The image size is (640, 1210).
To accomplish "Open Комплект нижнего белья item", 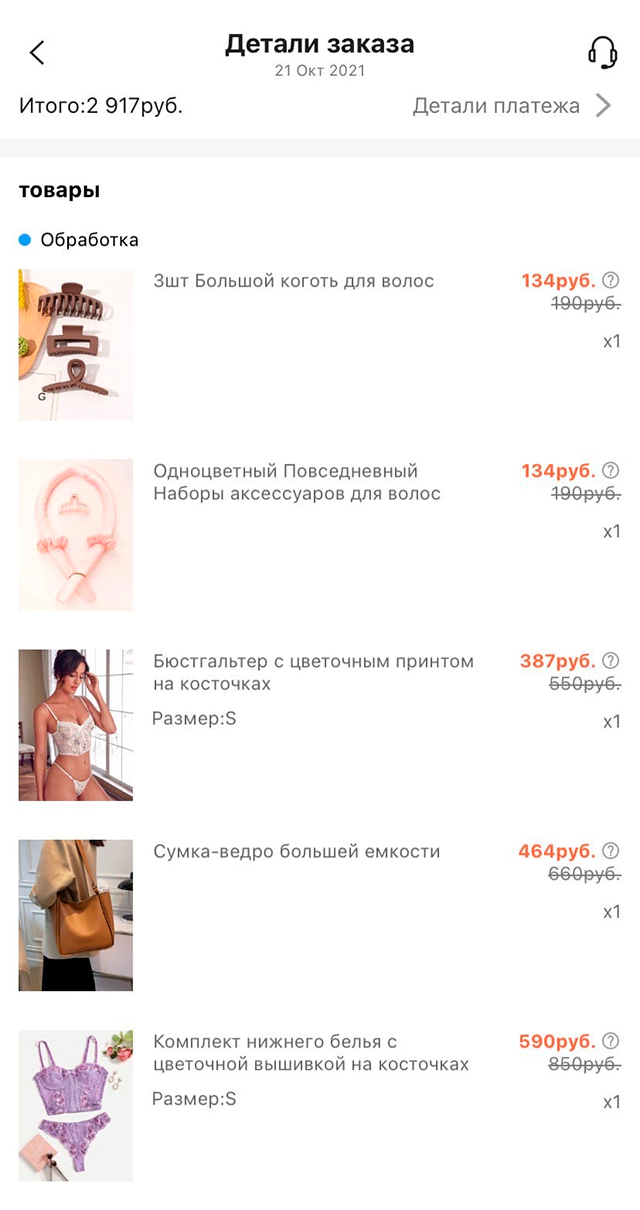I will (310, 1053).
